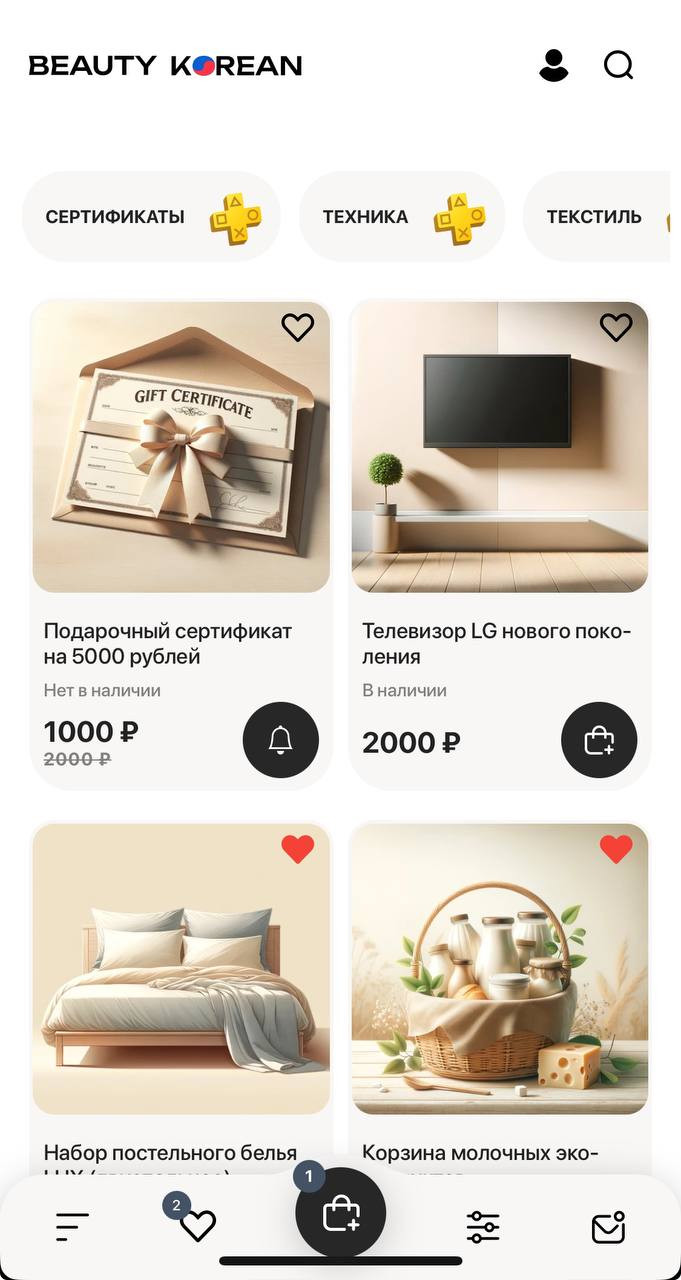Select the СЕРТИФИКАТЫ category chip
The image size is (681, 1280).
(151, 216)
